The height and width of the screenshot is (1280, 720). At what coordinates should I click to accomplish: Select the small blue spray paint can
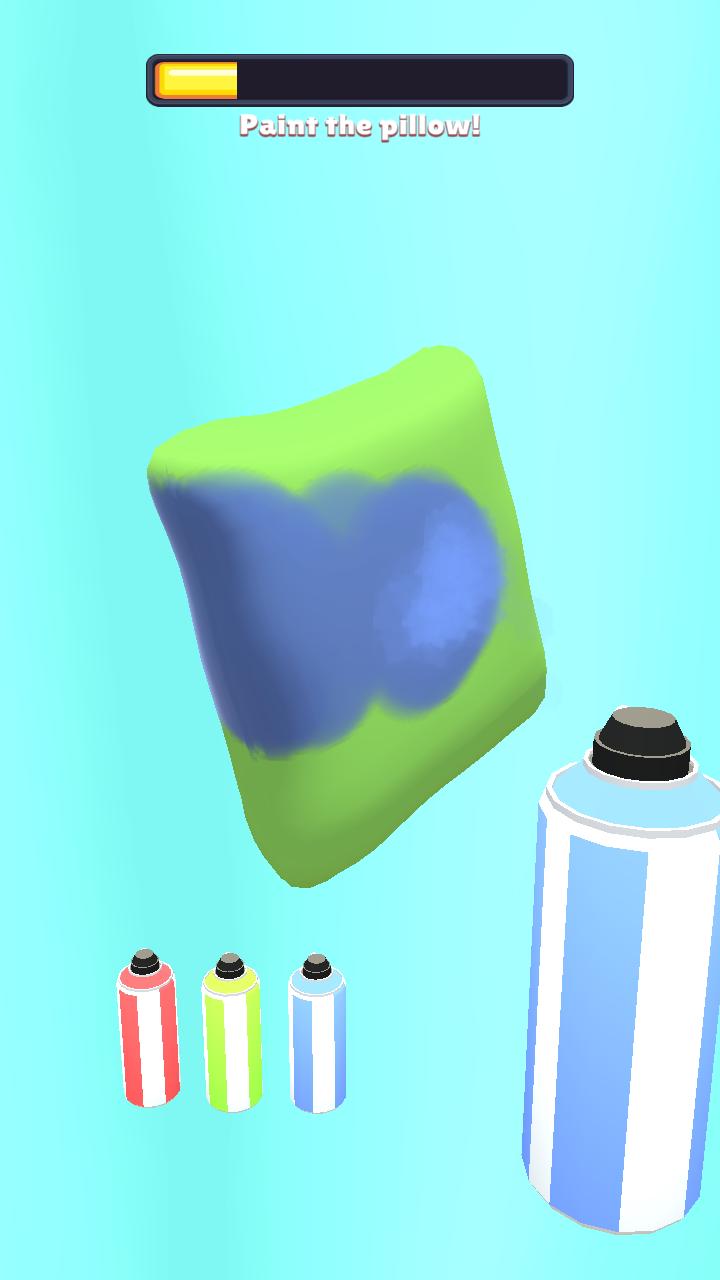317,1036
